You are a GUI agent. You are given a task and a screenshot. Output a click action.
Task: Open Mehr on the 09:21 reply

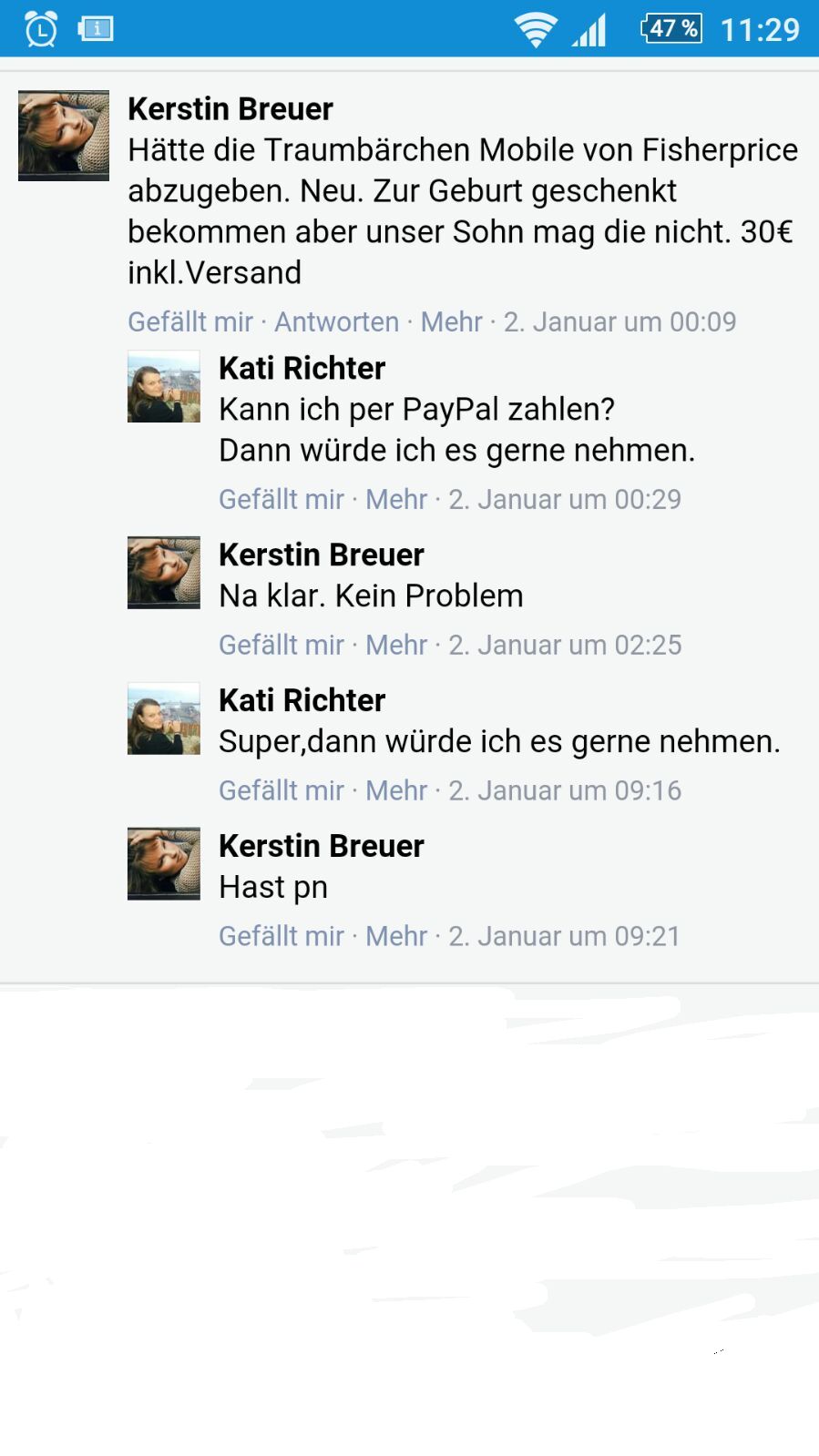(396, 937)
